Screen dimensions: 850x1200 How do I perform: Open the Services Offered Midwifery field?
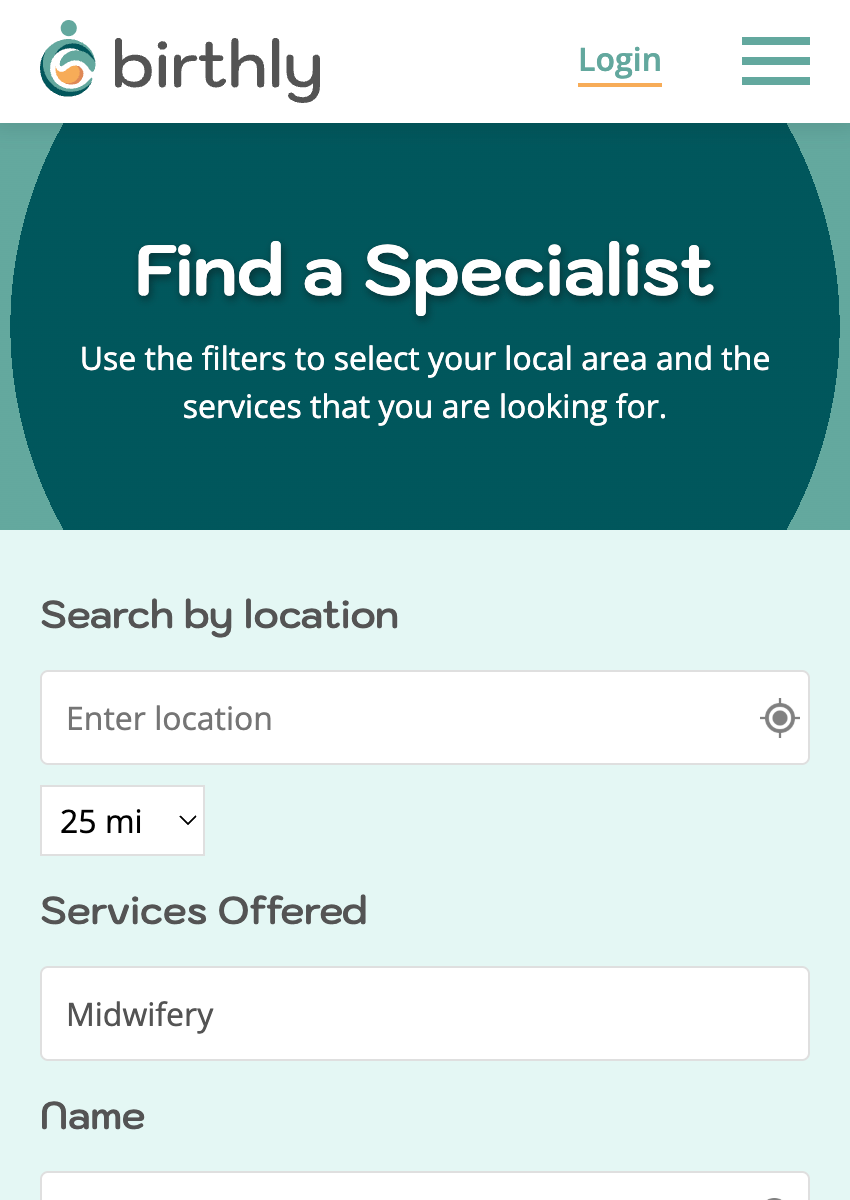point(424,1014)
